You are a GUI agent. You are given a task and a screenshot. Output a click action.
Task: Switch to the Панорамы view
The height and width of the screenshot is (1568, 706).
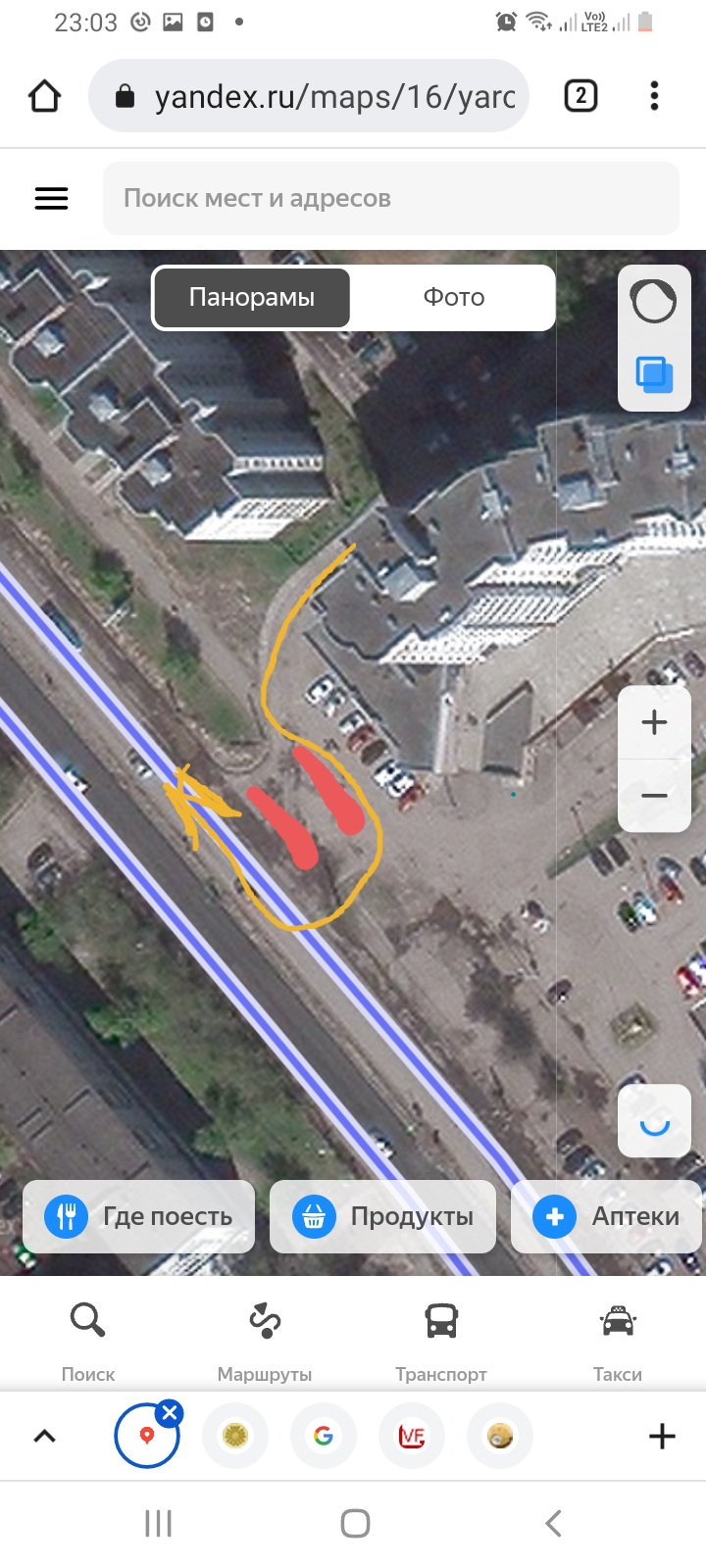tap(252, 297)
